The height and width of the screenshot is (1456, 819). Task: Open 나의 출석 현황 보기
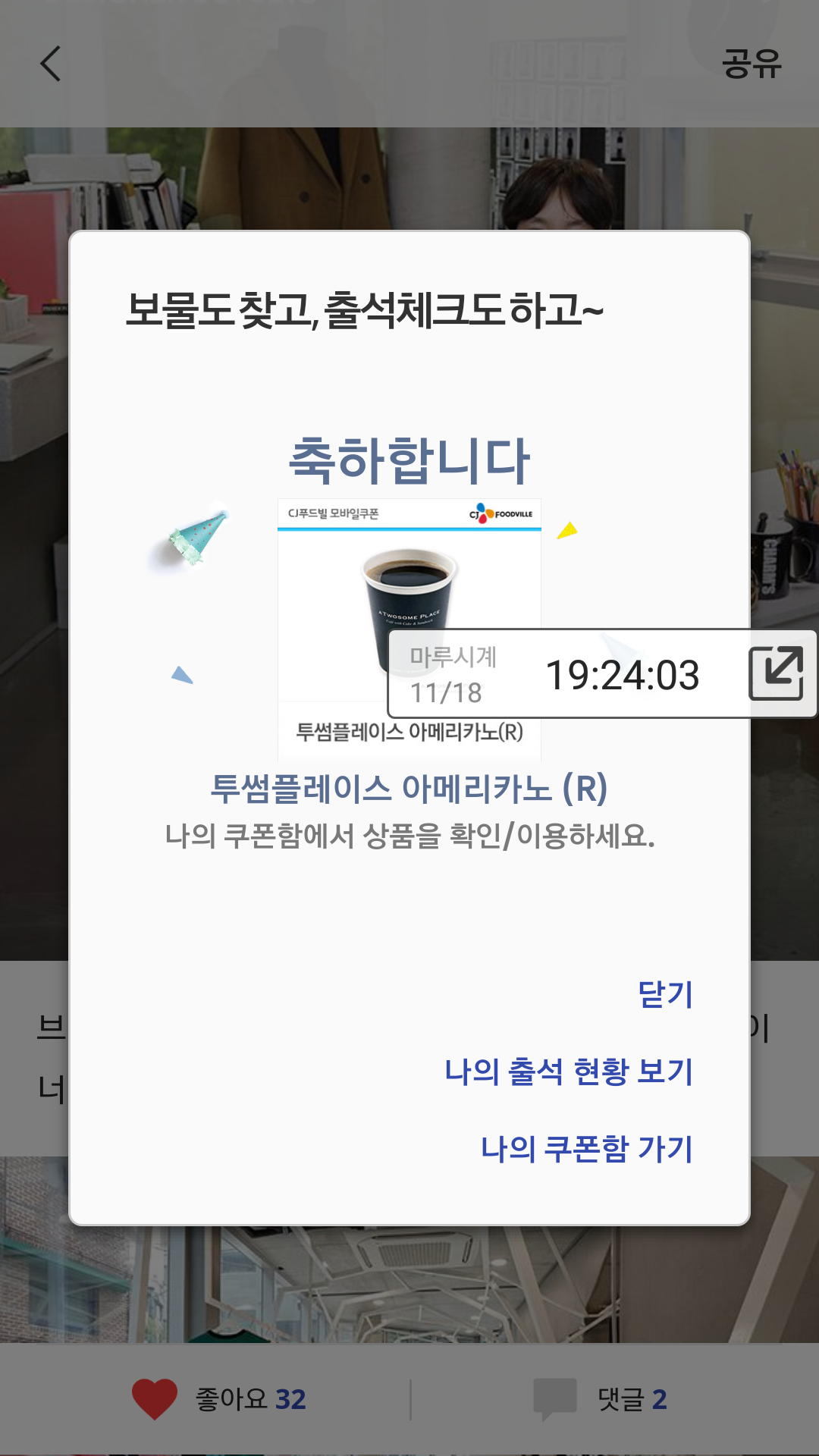coord(569,1072)
